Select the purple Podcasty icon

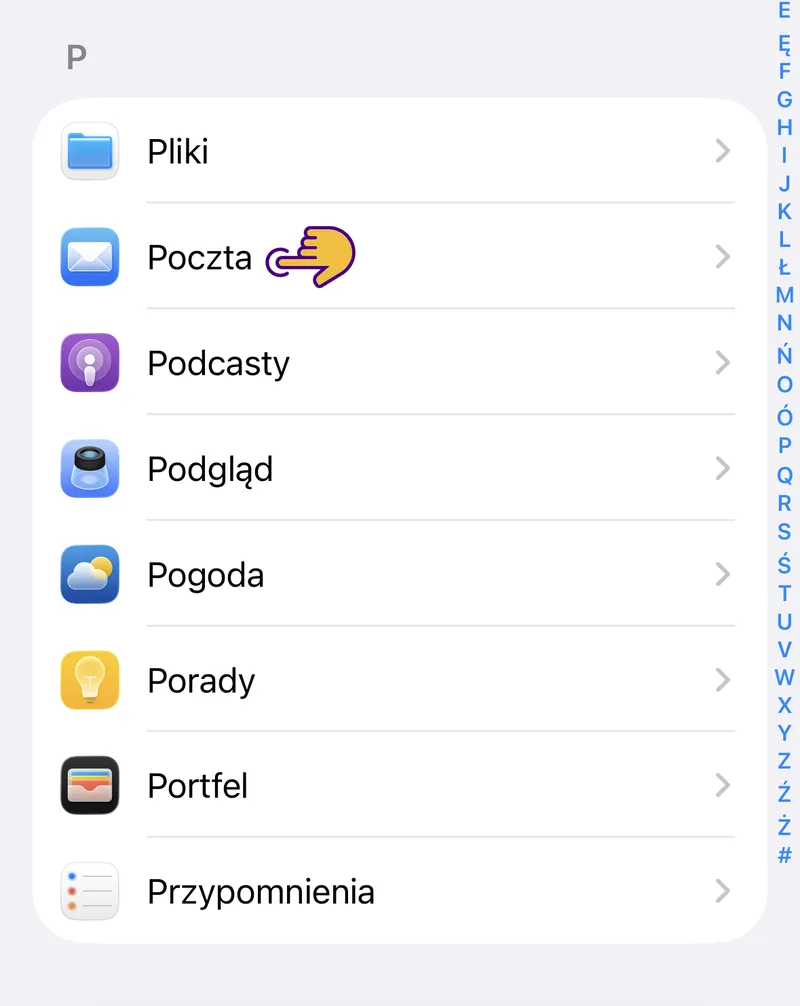click(90, 363)
